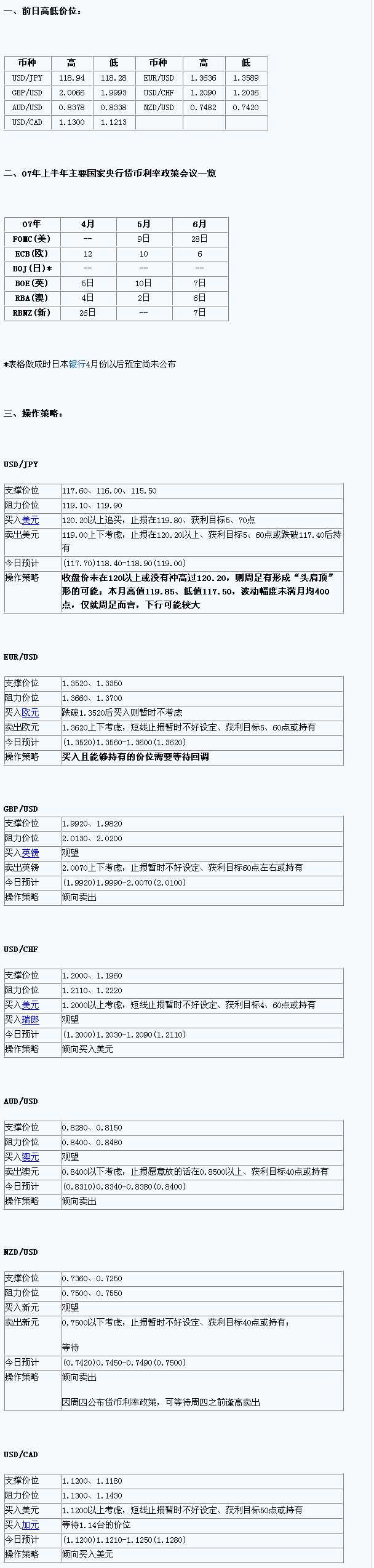
Task: Open the 美元 link in USD/CHF table
Action: tap(30, 1005)
